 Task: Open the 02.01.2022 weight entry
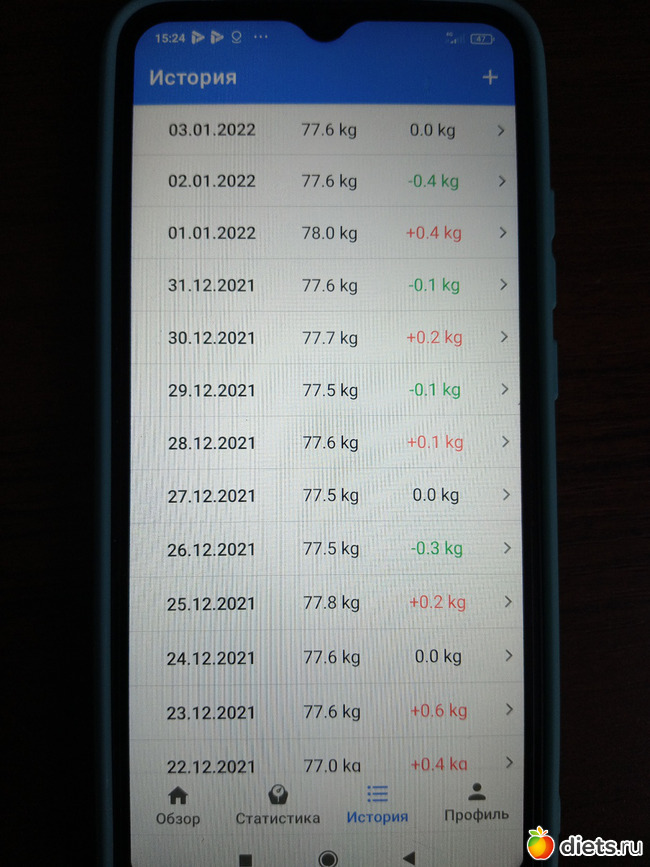(x=330, y=182)
